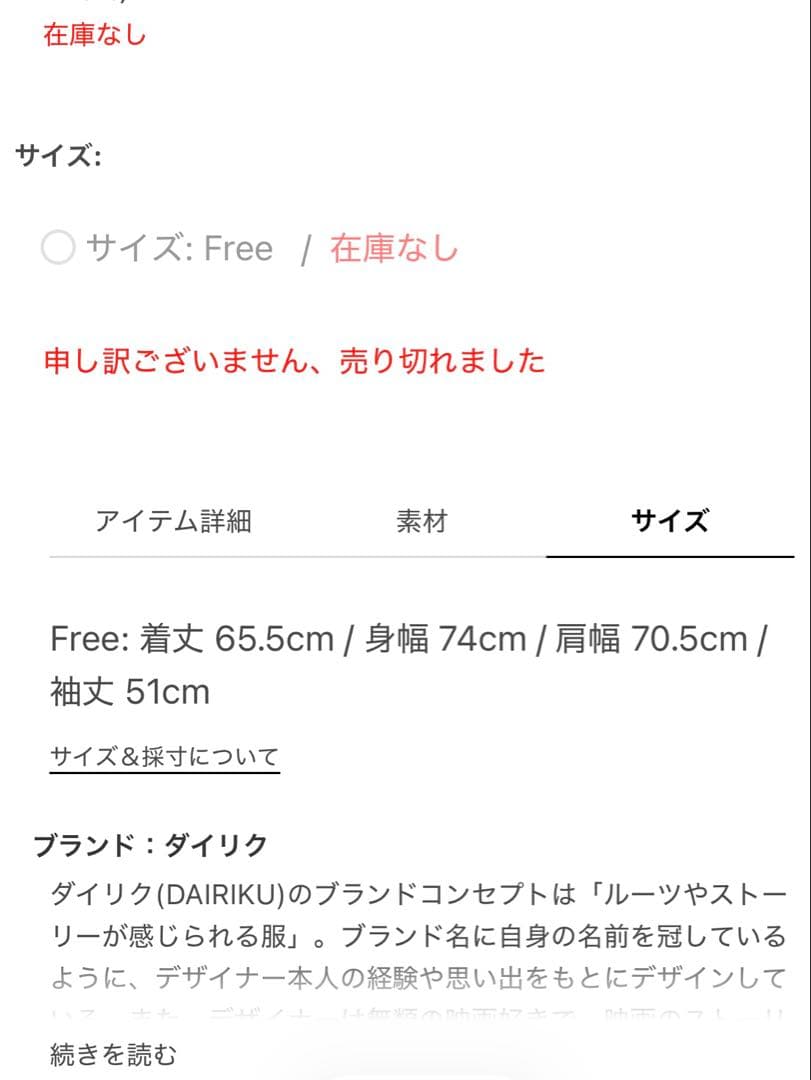This screenshot has width=811, height=1080.
Task: Open the 素材 tab
Action: point(422,521)
